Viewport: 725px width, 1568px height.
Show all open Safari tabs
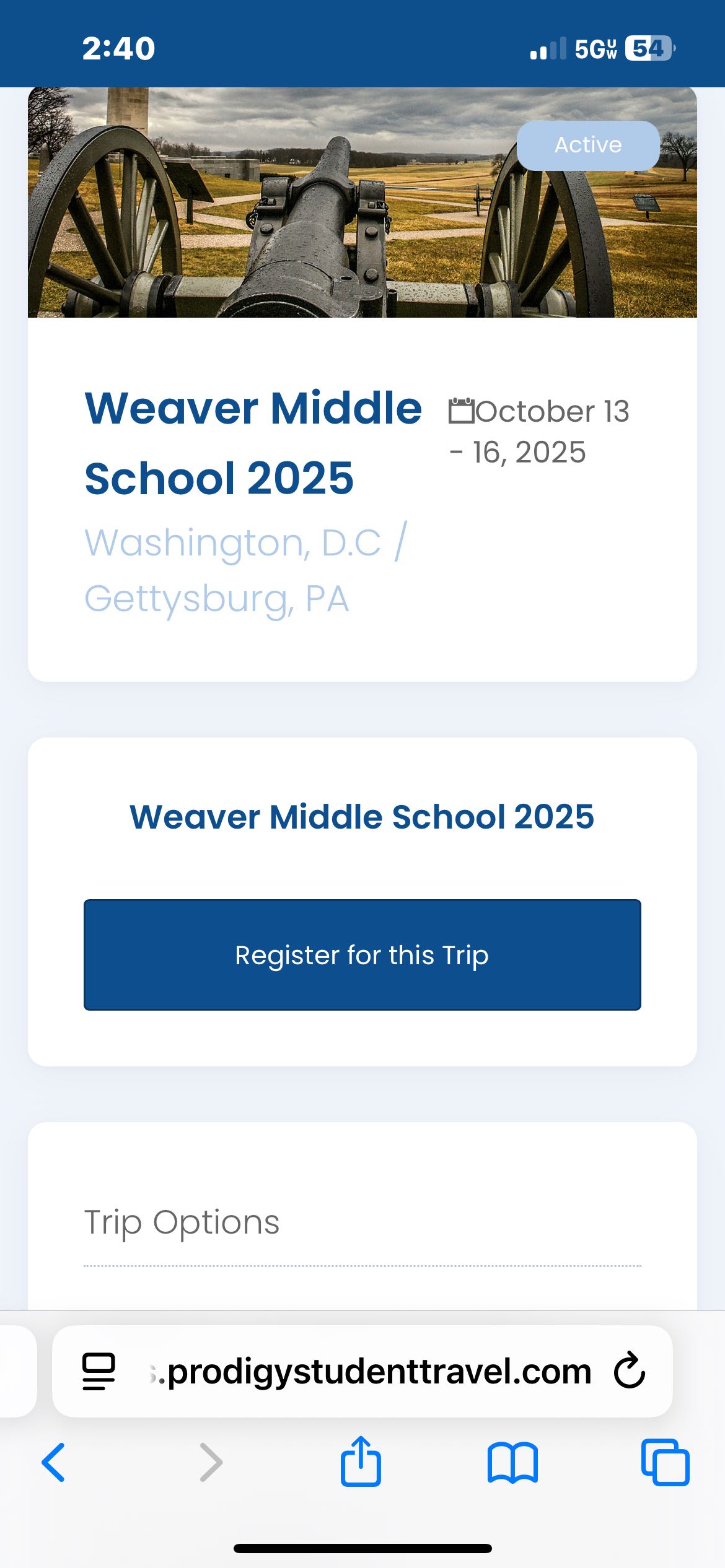click(665, 1462)
